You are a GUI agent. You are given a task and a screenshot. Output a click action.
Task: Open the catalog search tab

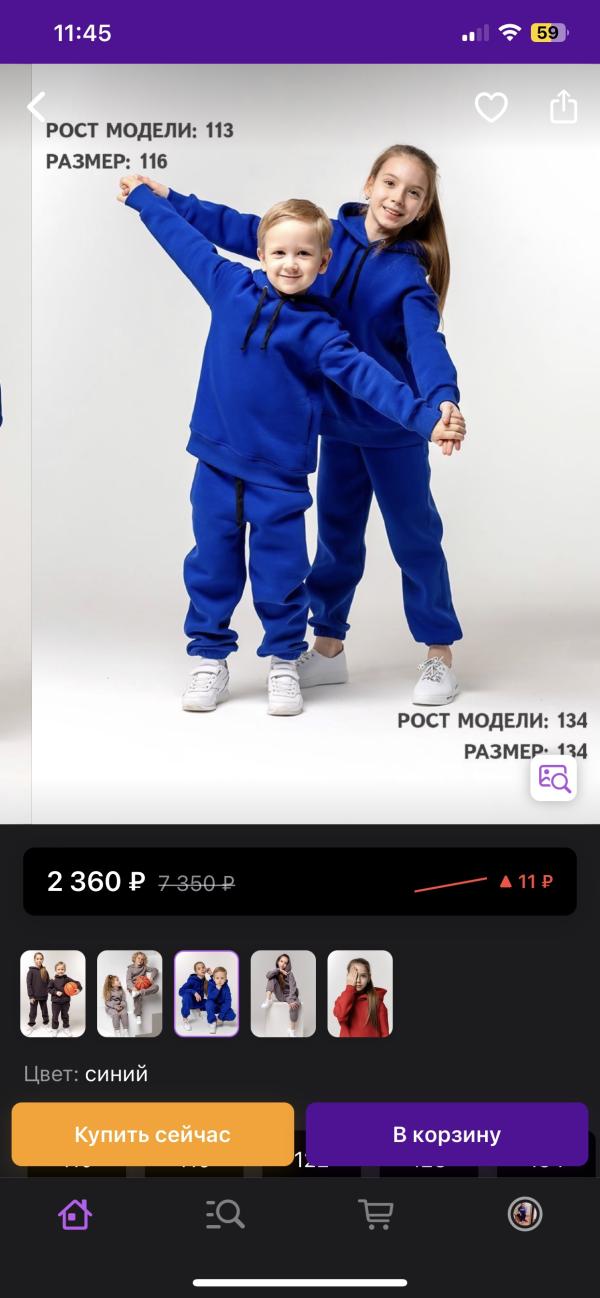225,1214
